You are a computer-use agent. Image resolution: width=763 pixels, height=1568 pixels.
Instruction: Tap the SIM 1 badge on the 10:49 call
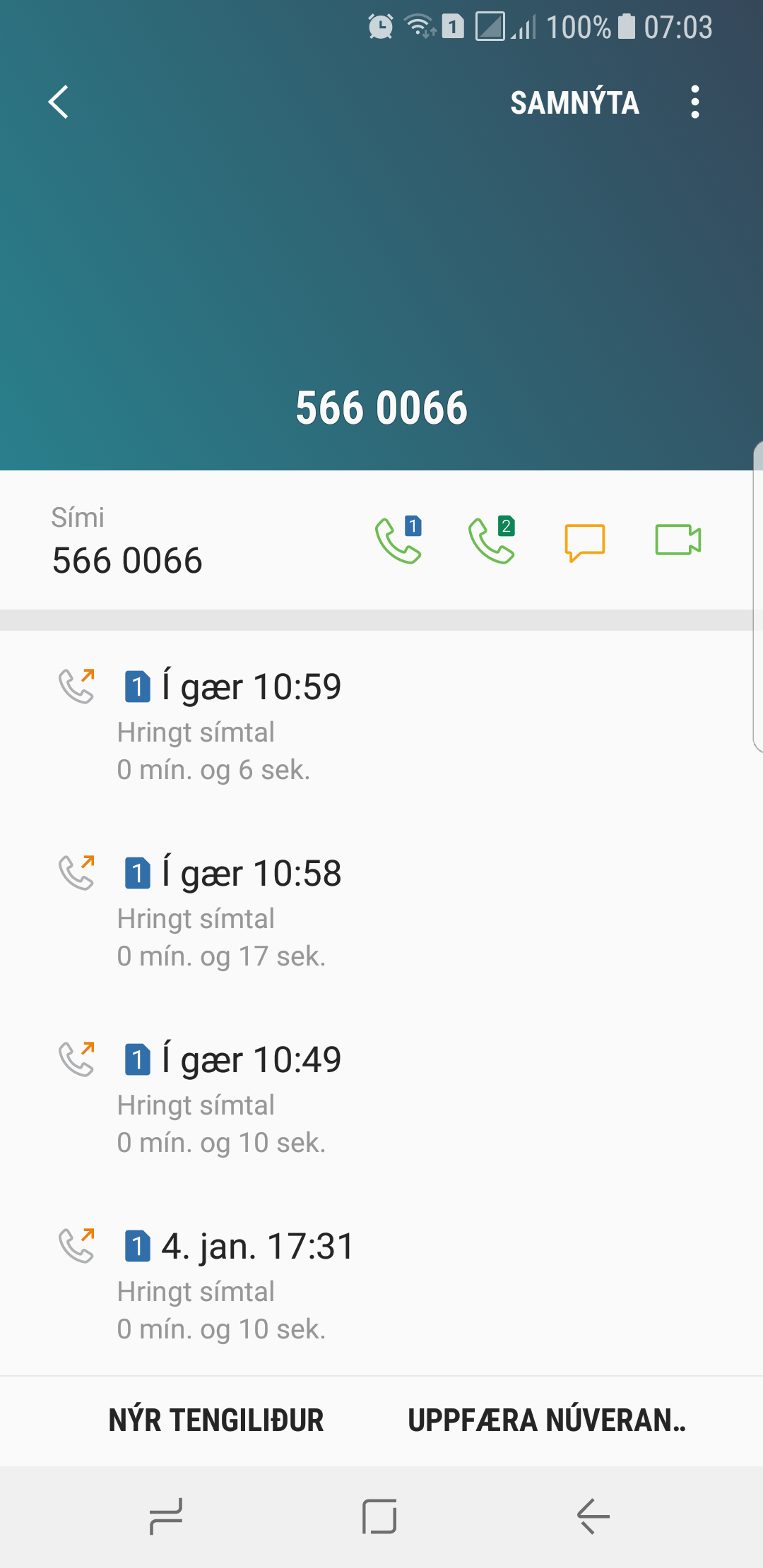(x=138, y=1058)
